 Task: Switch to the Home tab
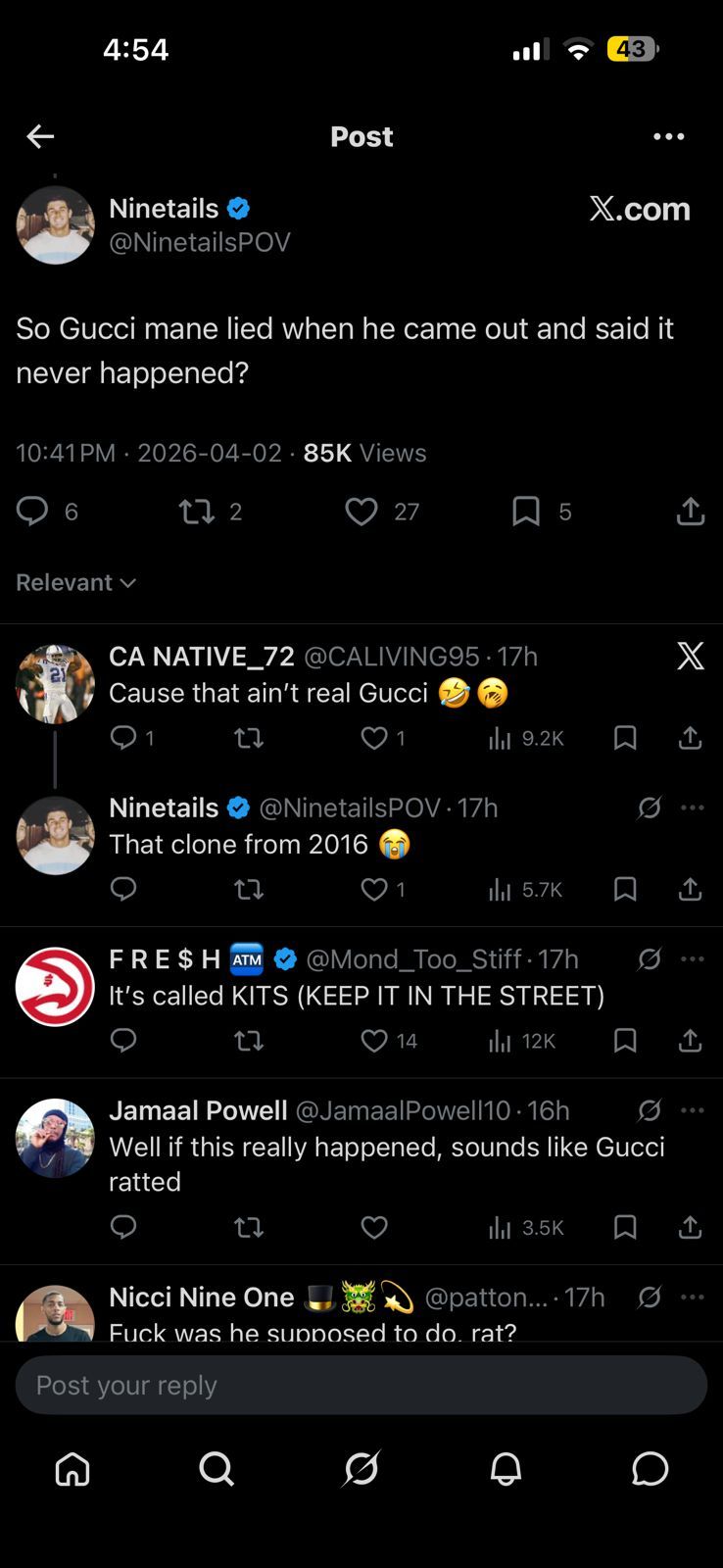pyautogui.click(x=72, y=1468)
